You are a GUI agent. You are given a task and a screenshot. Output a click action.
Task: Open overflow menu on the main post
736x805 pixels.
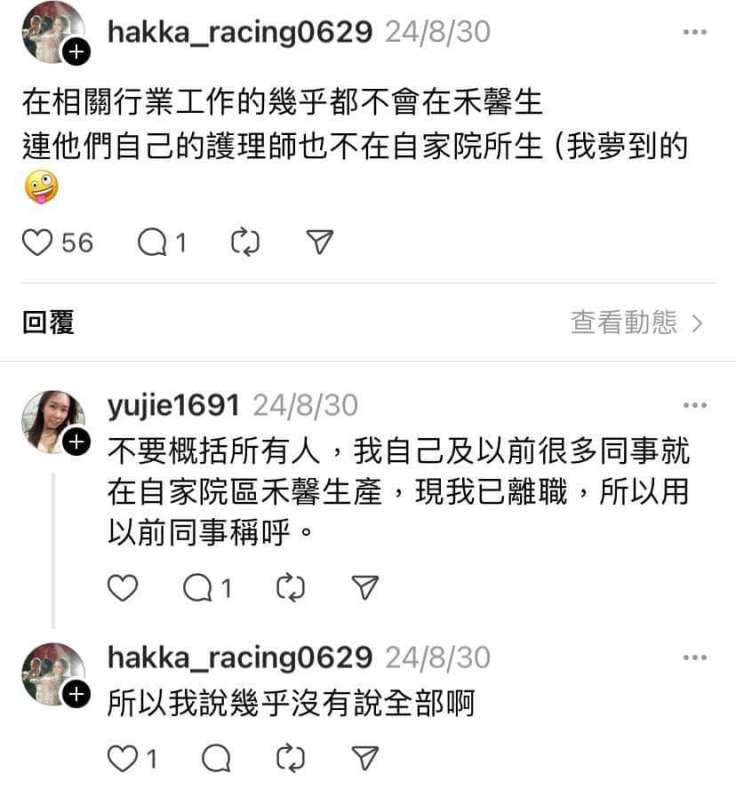695,32
